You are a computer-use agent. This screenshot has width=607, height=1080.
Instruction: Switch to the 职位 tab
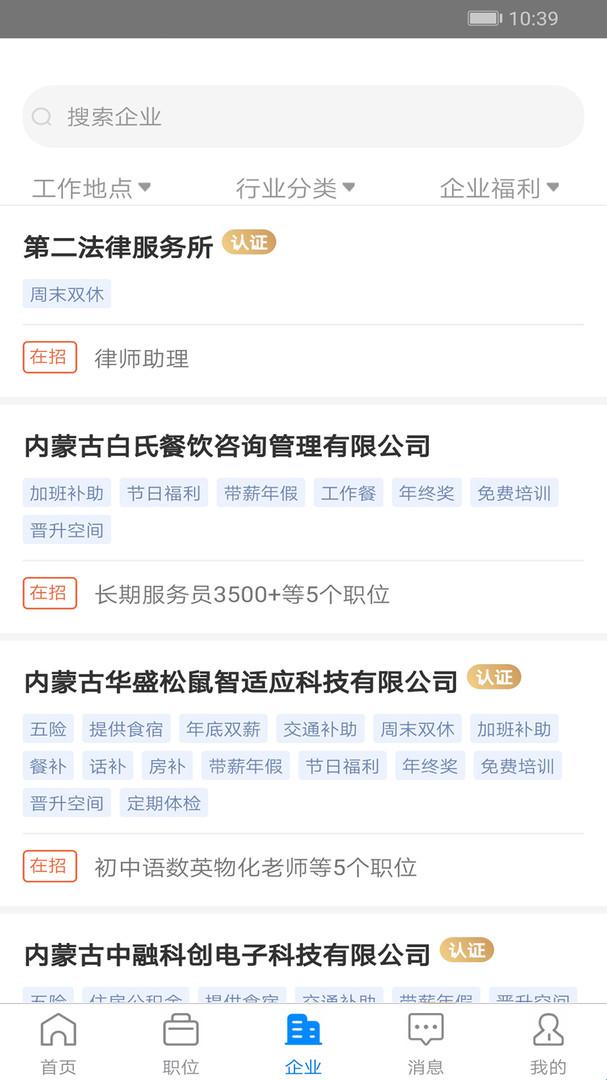[x=181, y=1042]
